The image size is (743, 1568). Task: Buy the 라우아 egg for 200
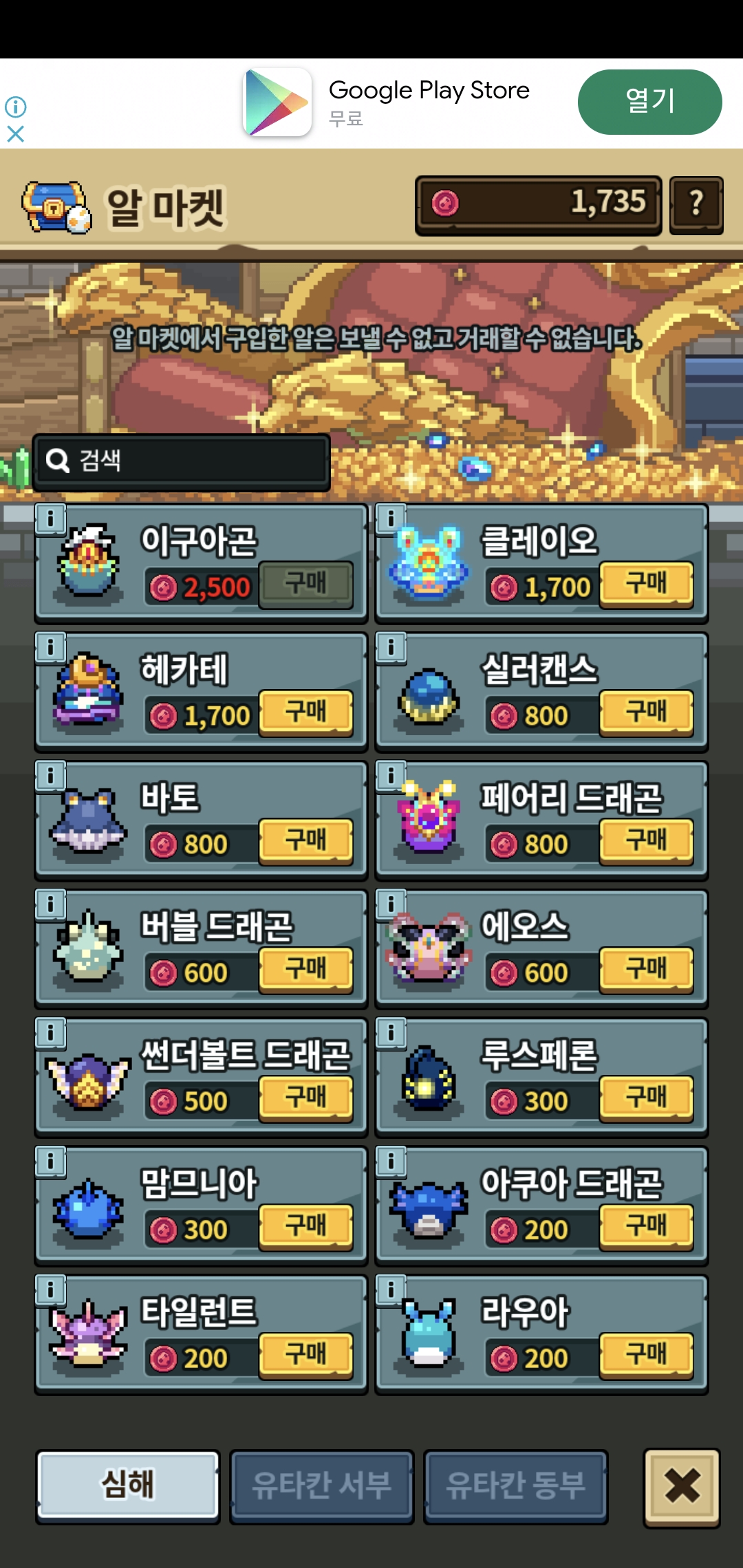[646, 1356]
